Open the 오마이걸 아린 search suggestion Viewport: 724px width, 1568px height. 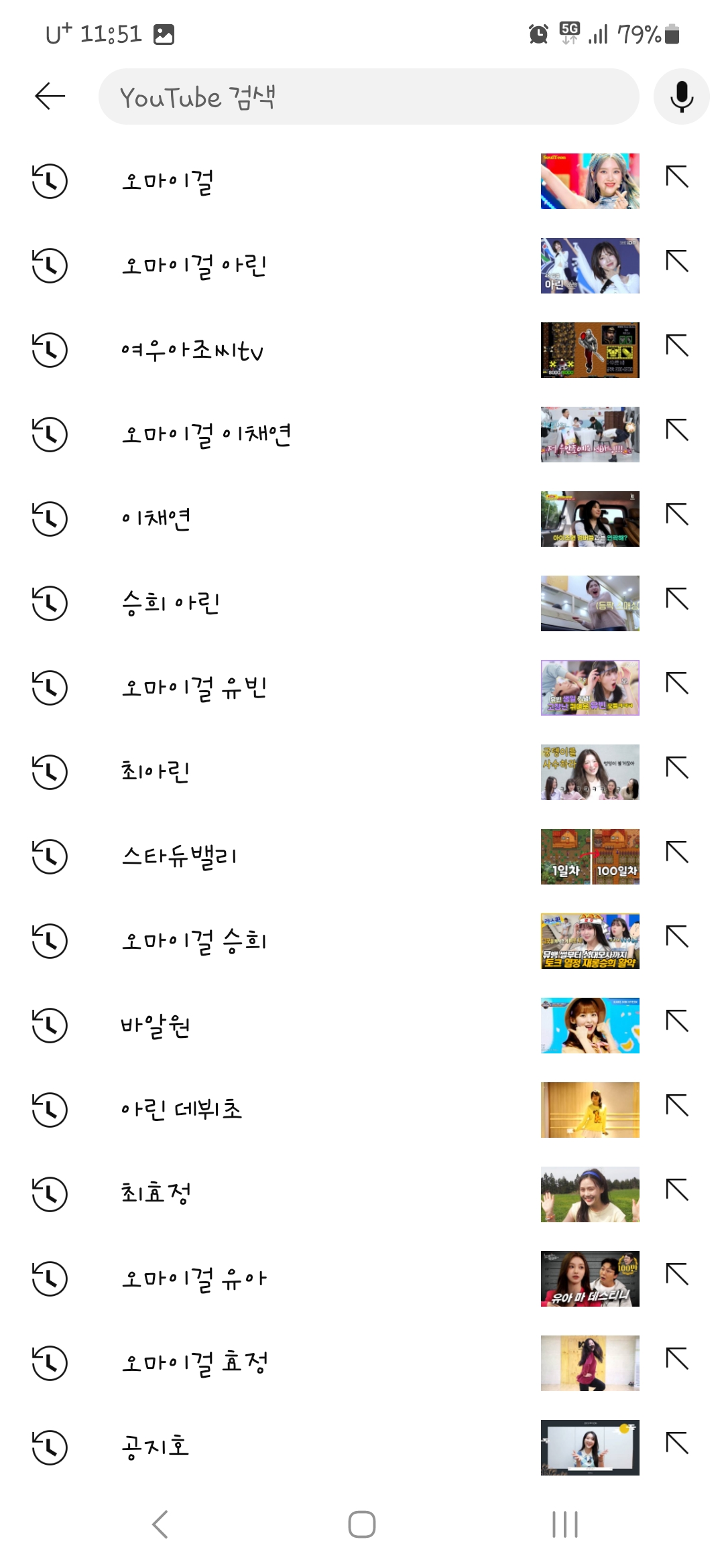click(x=362, y=265)
